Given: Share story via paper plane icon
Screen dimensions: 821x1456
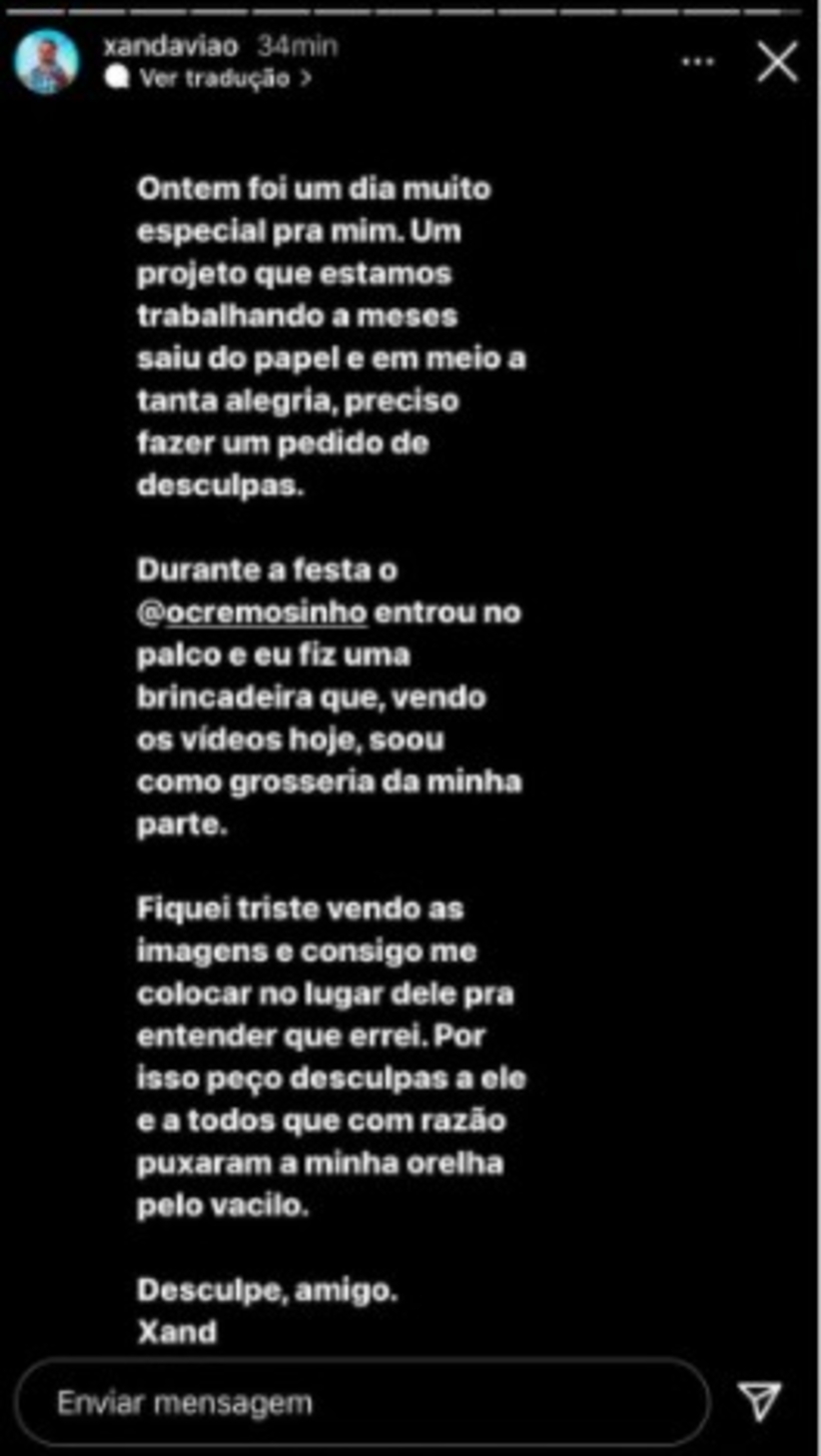Looking at the screenshot, I should (x=759, y=1401).
